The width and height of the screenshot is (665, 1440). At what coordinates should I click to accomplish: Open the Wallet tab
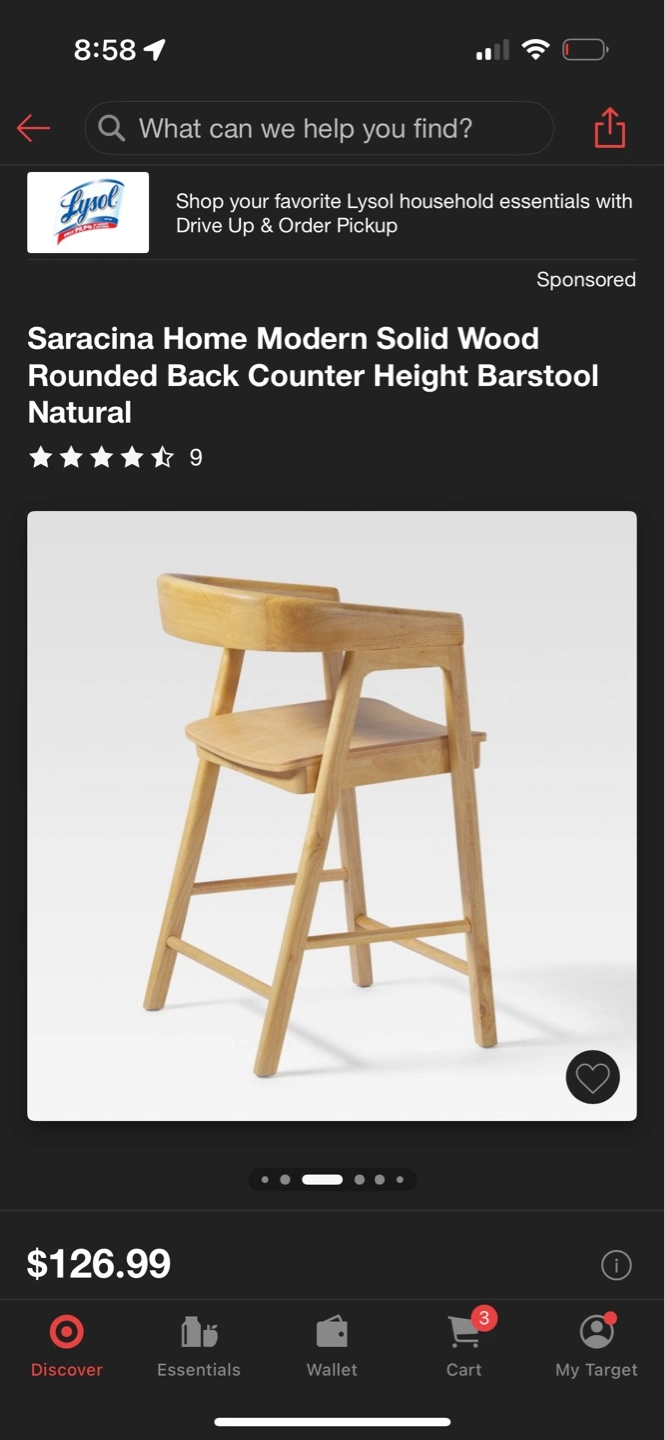click(332, 1347)
